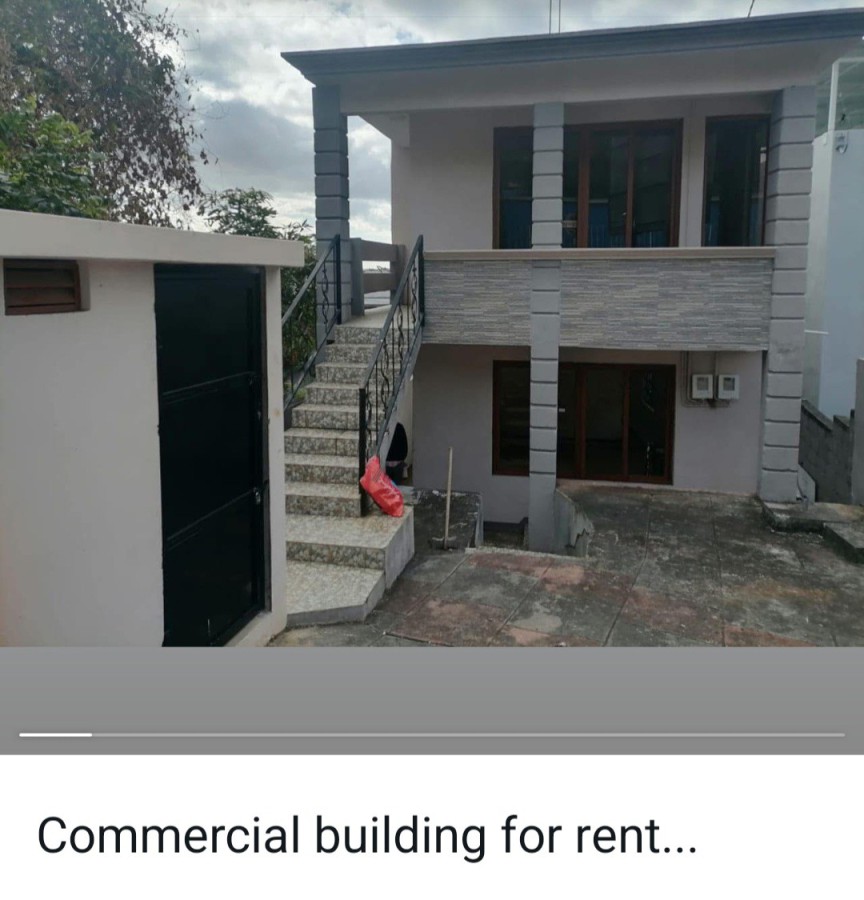Tap the photo carousel page indicator bar
Viewport: 864px width, 900px height.
(x=432, y=734)
